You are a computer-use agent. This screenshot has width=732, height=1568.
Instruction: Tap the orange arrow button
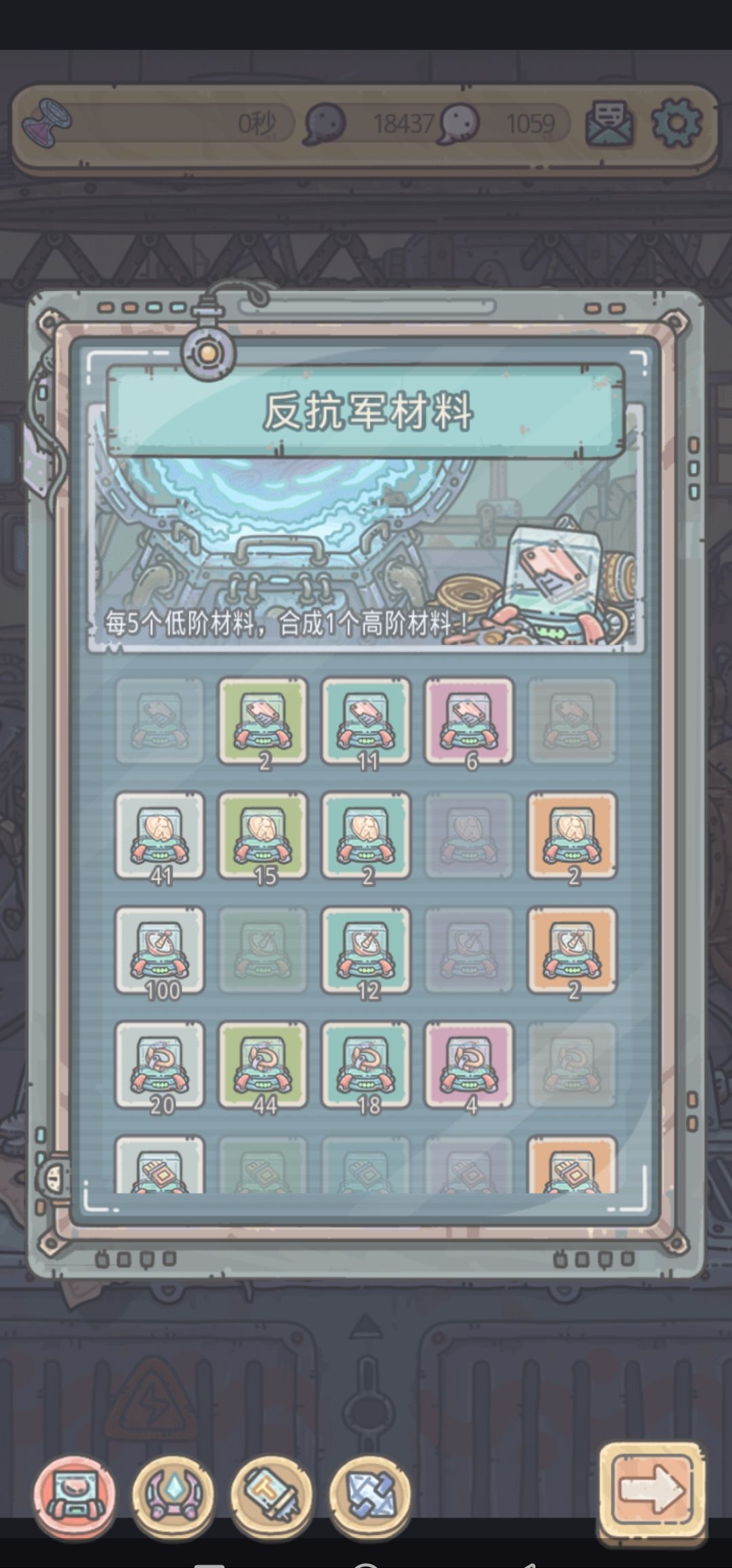coord(652,1489)
